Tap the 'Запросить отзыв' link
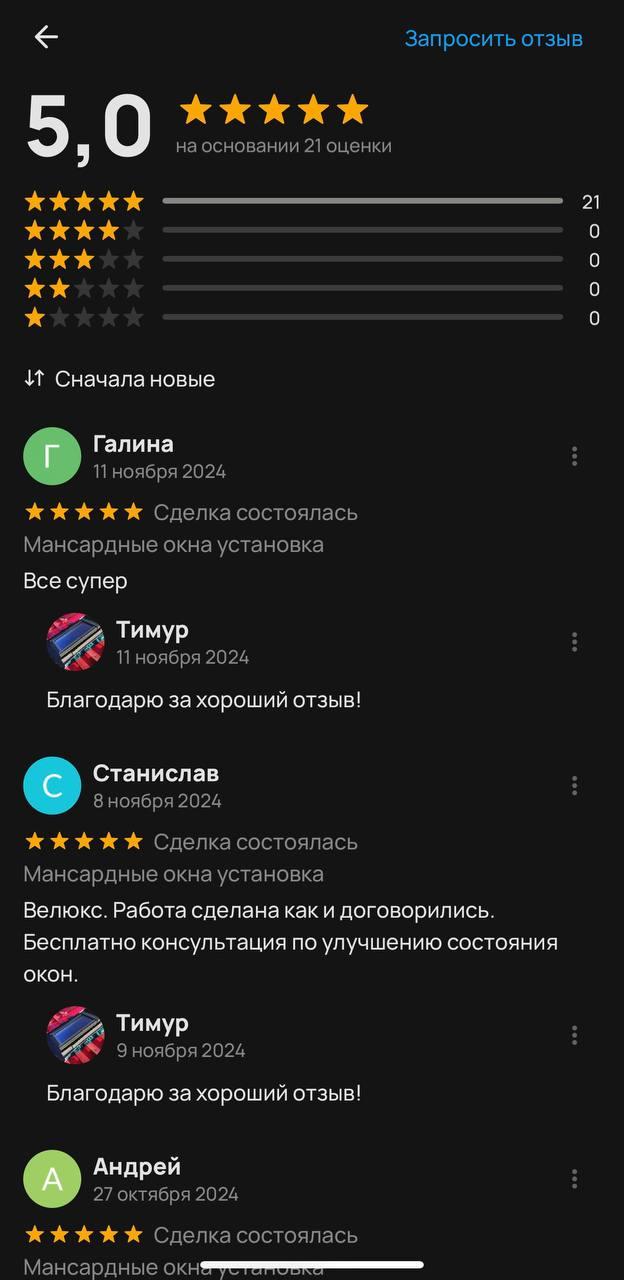This screenshot has width=624, height=1280. [x=493, y=39]
